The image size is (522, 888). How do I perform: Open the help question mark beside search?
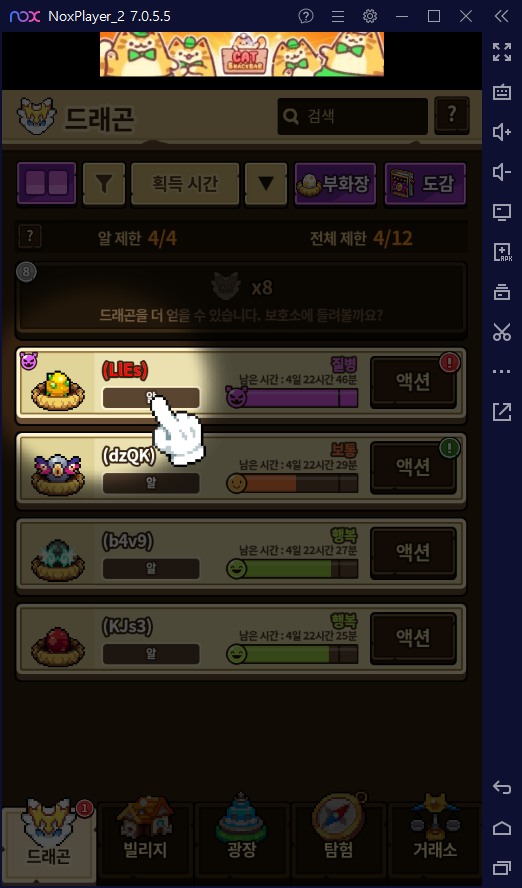click(x=451, y=116)
